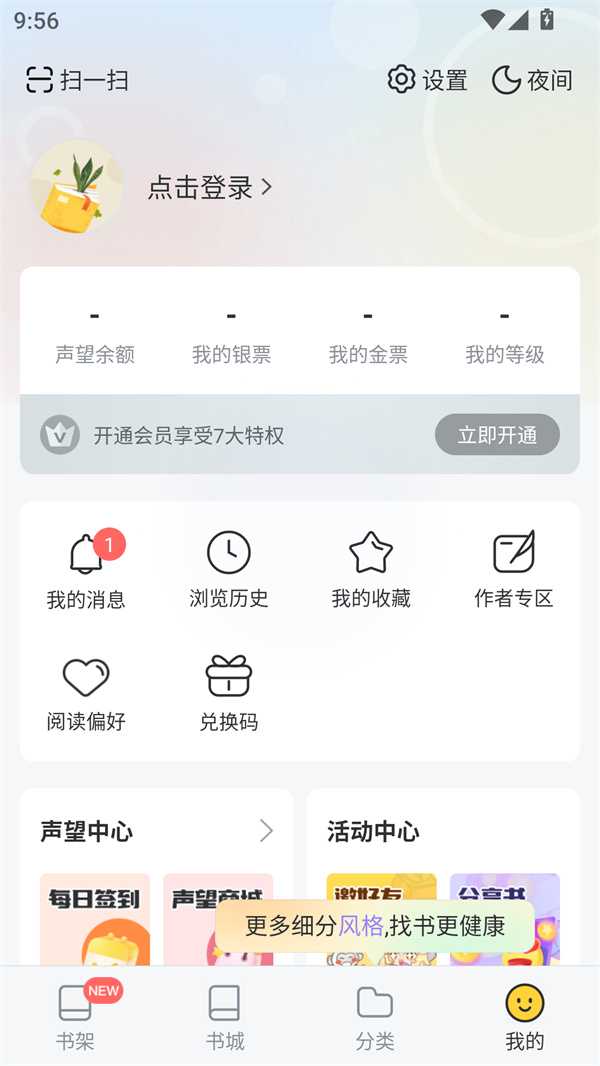
Task: Open 阅读偏好 reading preferences
Action: 86,693
